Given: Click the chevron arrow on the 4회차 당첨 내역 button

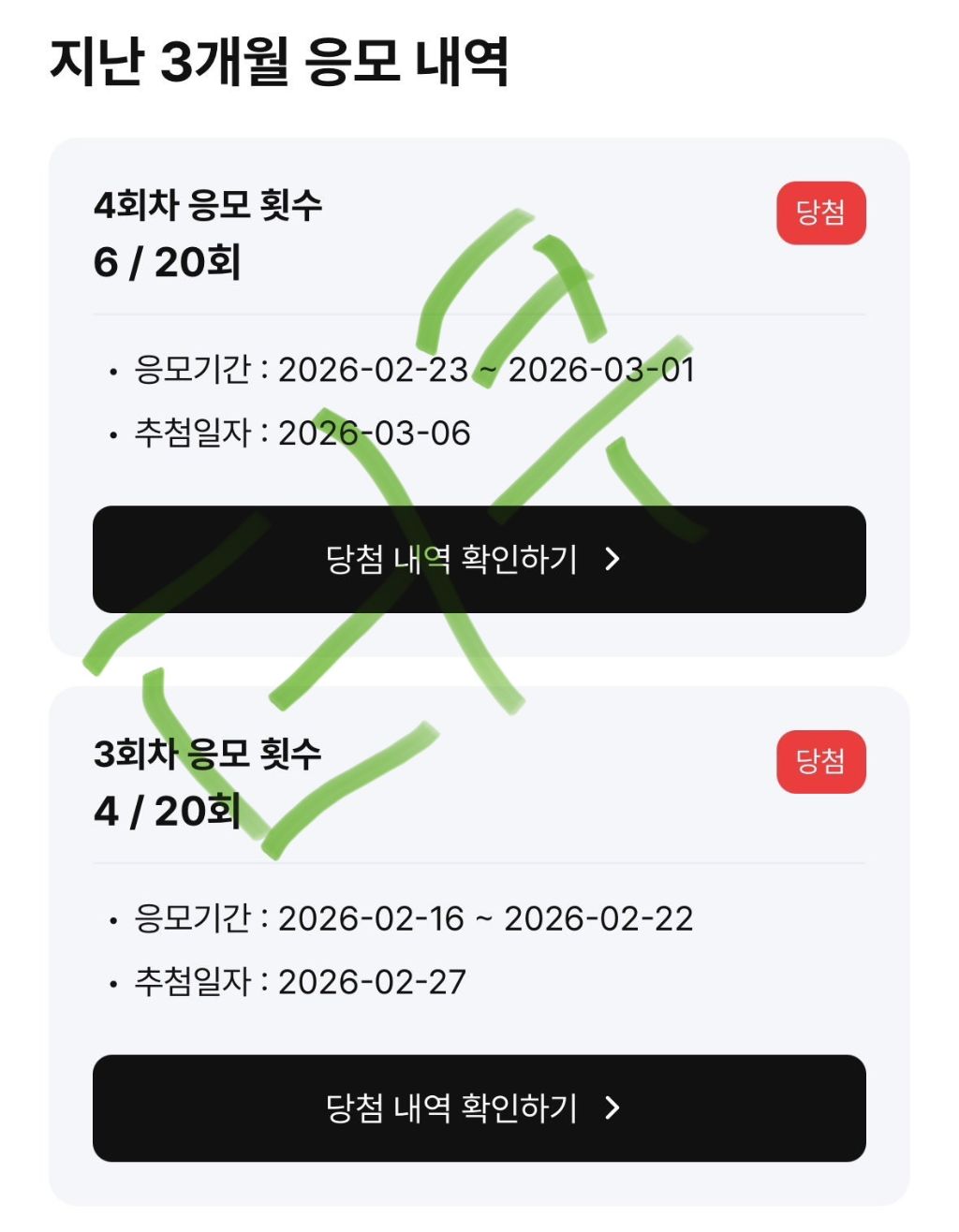Looking at the screenshot, I should pyautogui.click(x=613, y=561).
